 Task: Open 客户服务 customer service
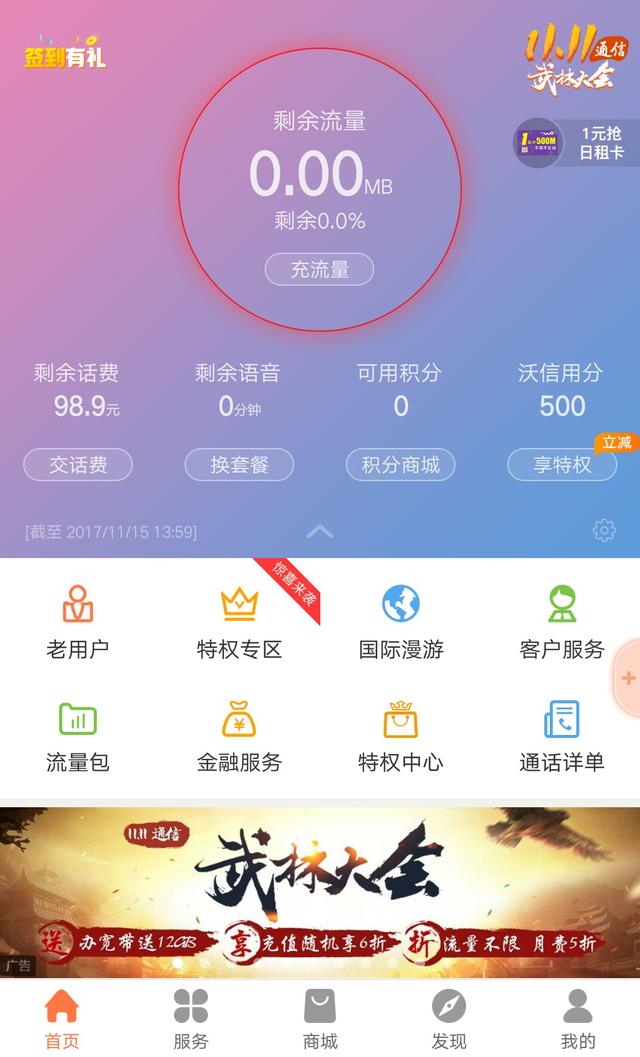click(x=562, y=622)
